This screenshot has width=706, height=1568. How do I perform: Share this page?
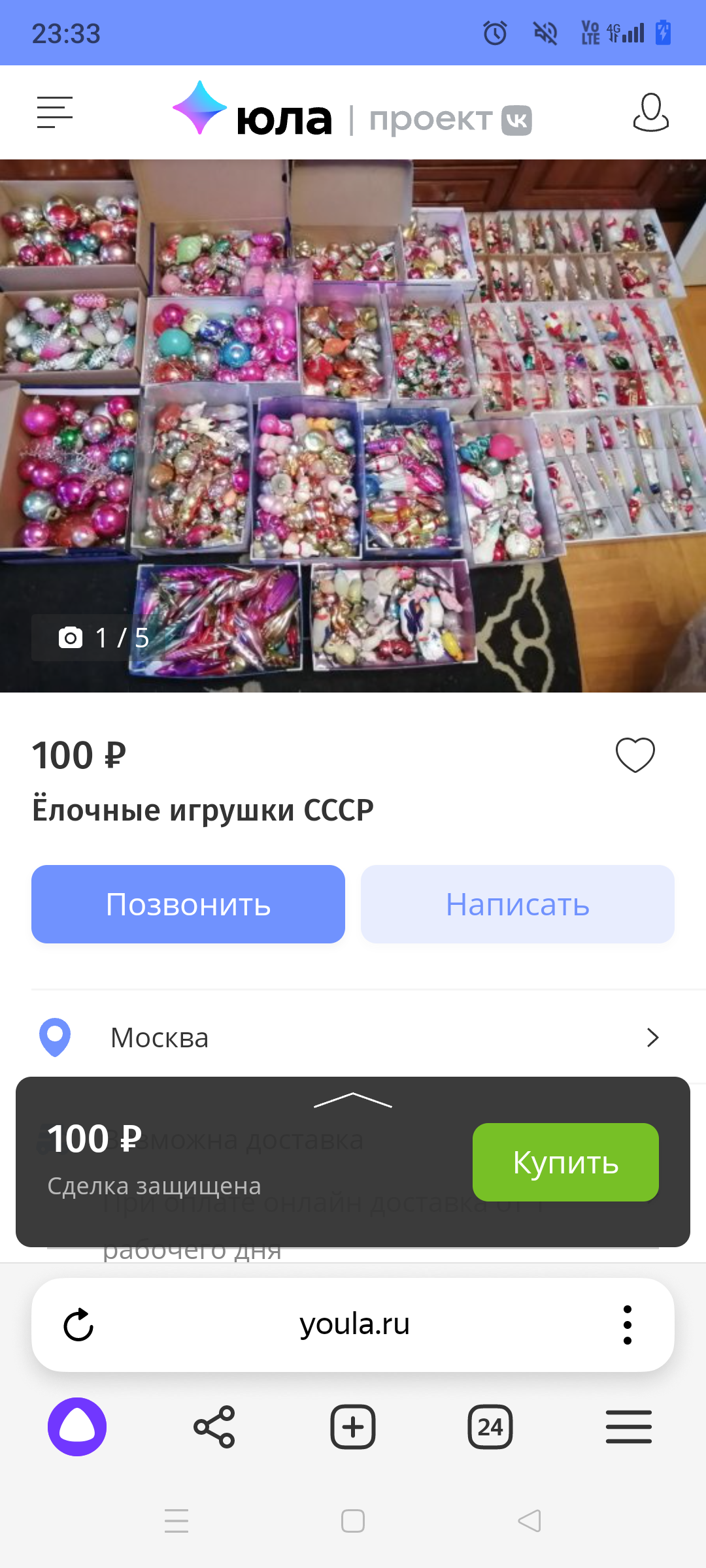[x=214, y=1427]
